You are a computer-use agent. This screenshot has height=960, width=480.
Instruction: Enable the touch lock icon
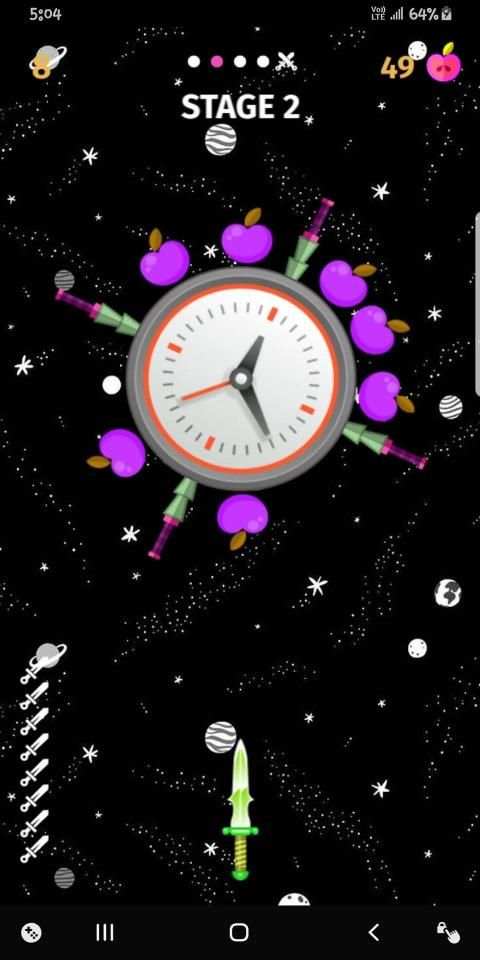coord(448,933)
